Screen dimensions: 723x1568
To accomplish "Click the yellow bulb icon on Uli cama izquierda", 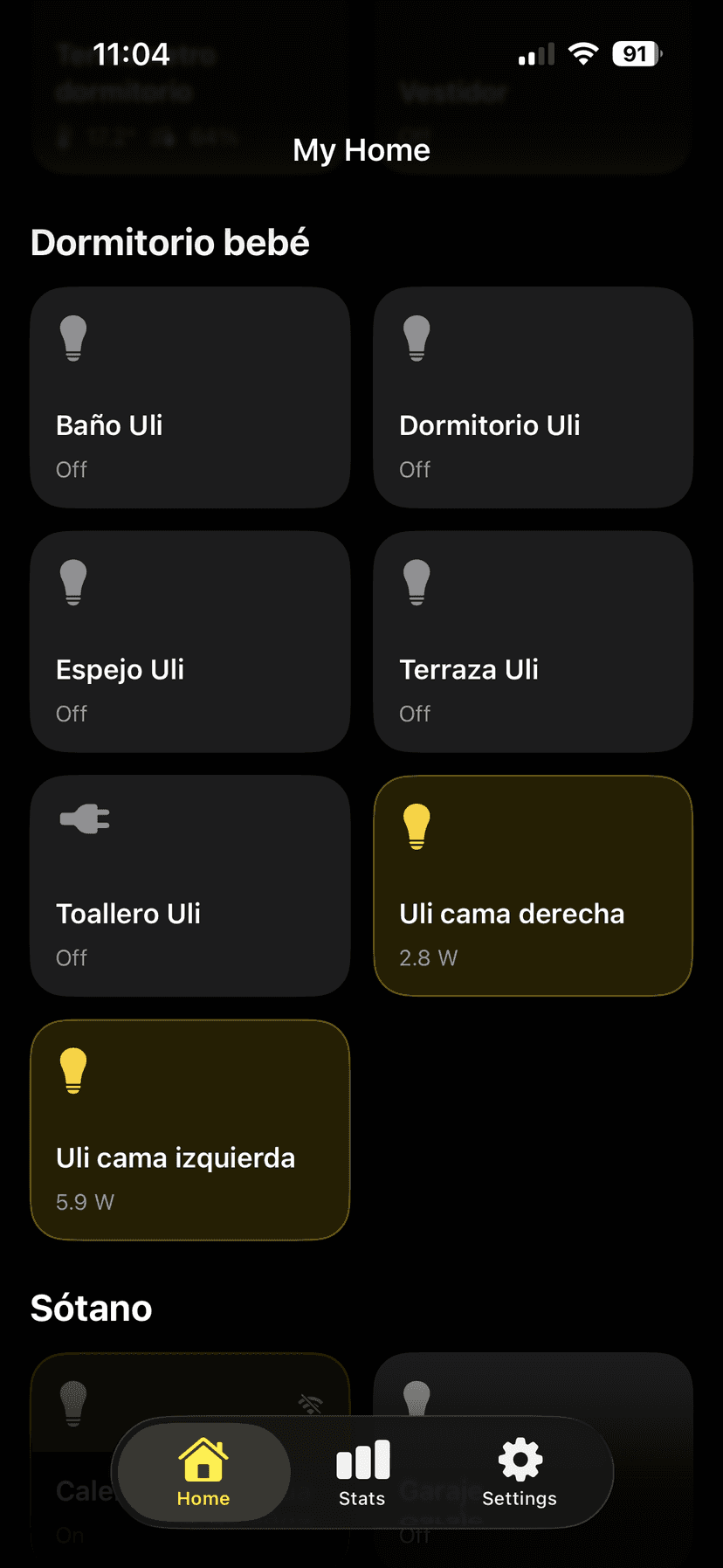I will [x=73, y=1070].
